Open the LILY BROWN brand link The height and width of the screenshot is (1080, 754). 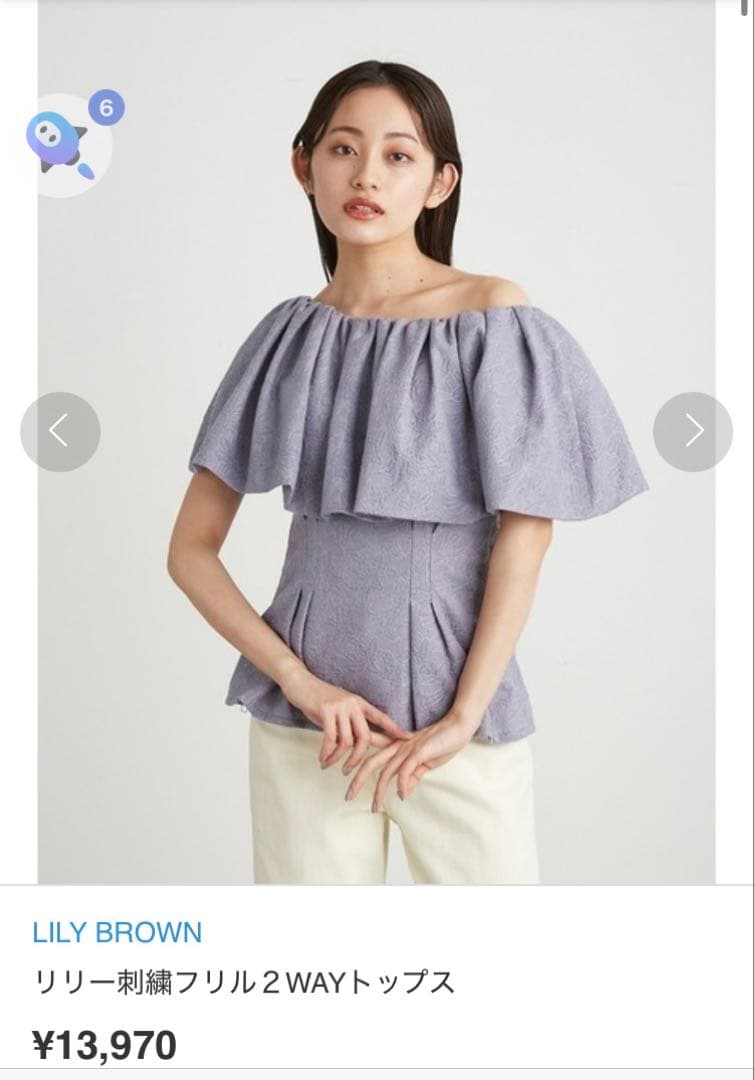[117, 933]
